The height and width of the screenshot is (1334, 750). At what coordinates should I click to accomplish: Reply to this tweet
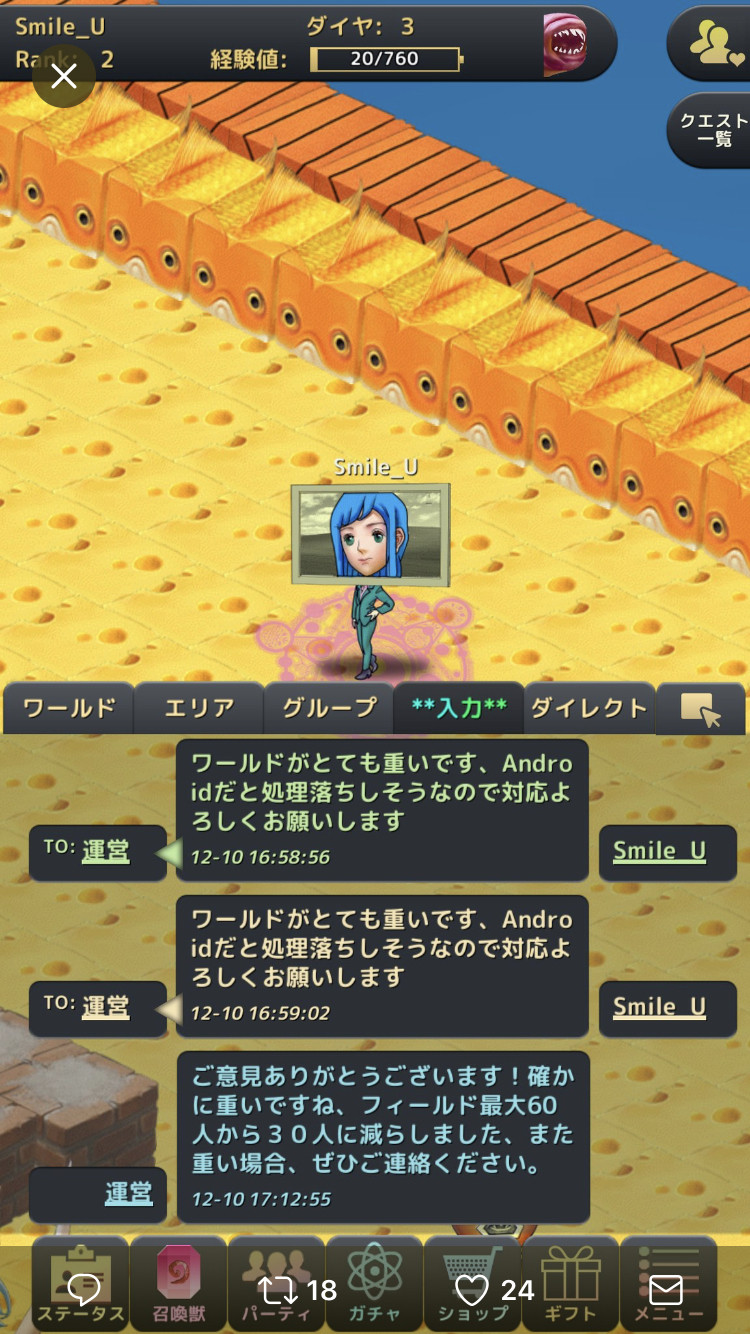pos(84,1290)
